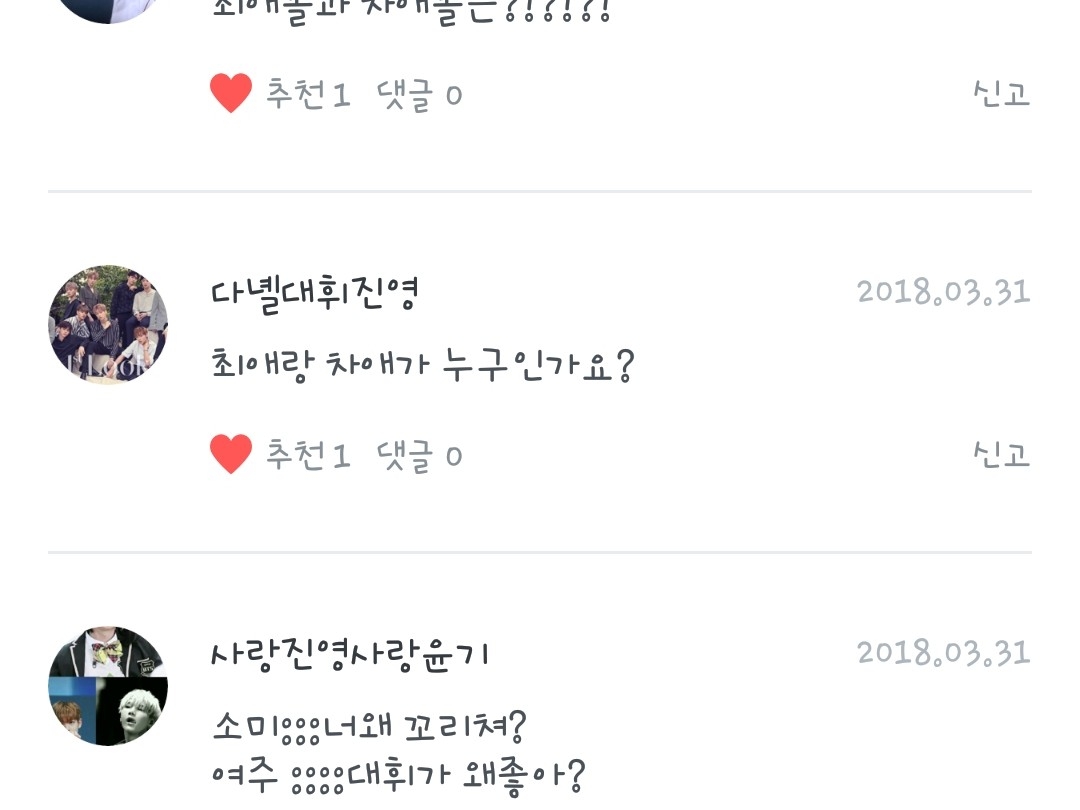The width and height of the screenshot is (1080, 810).
Task: Open 다녤대휘진영's profile picture
Action: click(108, 324)
